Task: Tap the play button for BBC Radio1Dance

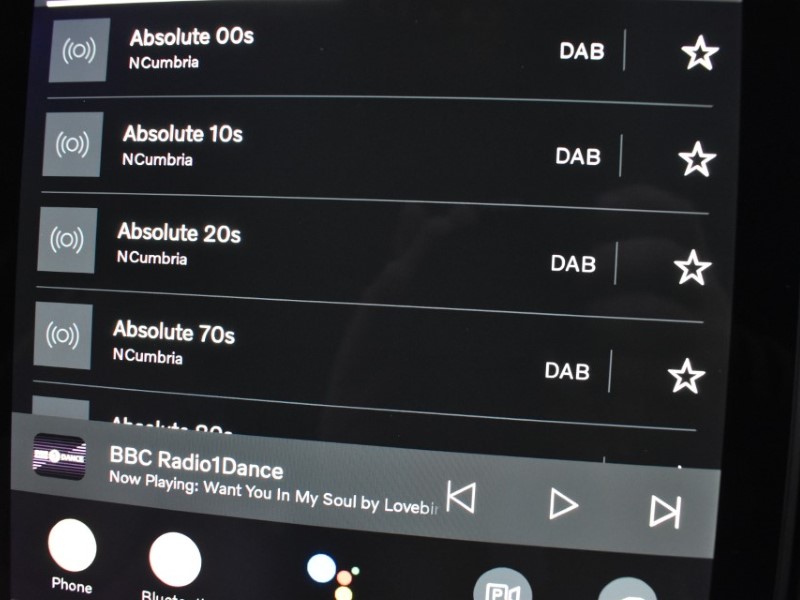Action: click(563, 504)
